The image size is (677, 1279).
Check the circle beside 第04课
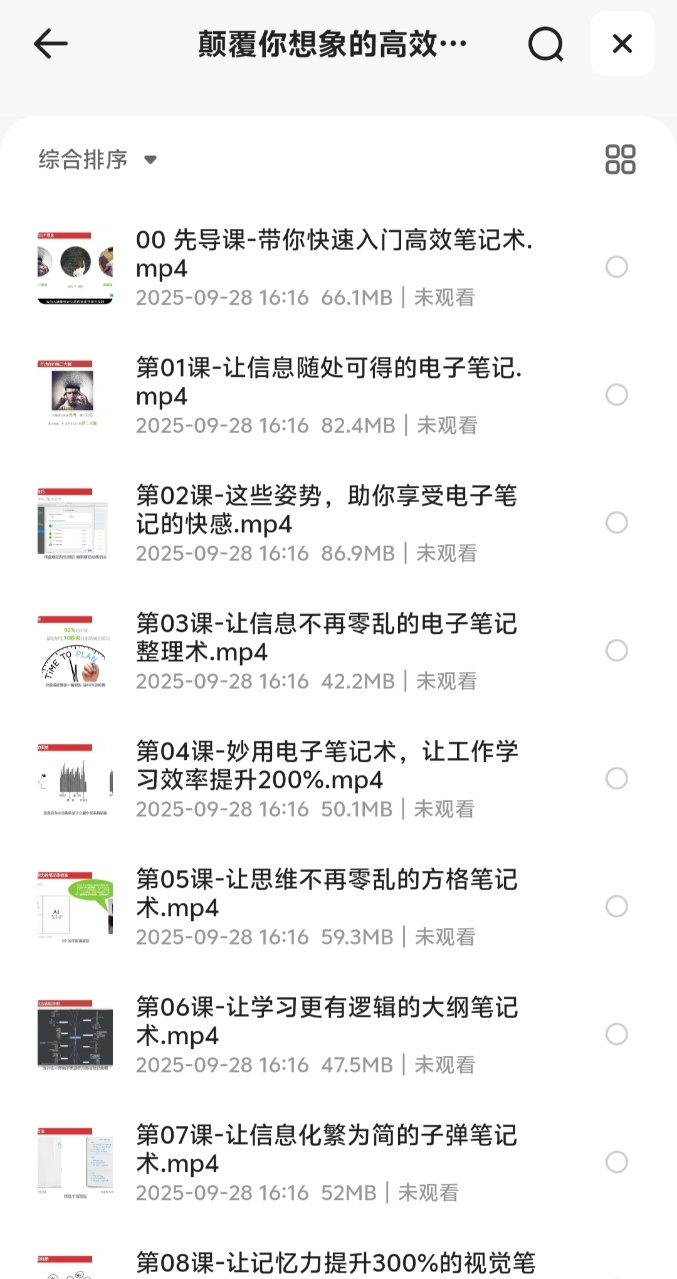(x=617, y=779)
